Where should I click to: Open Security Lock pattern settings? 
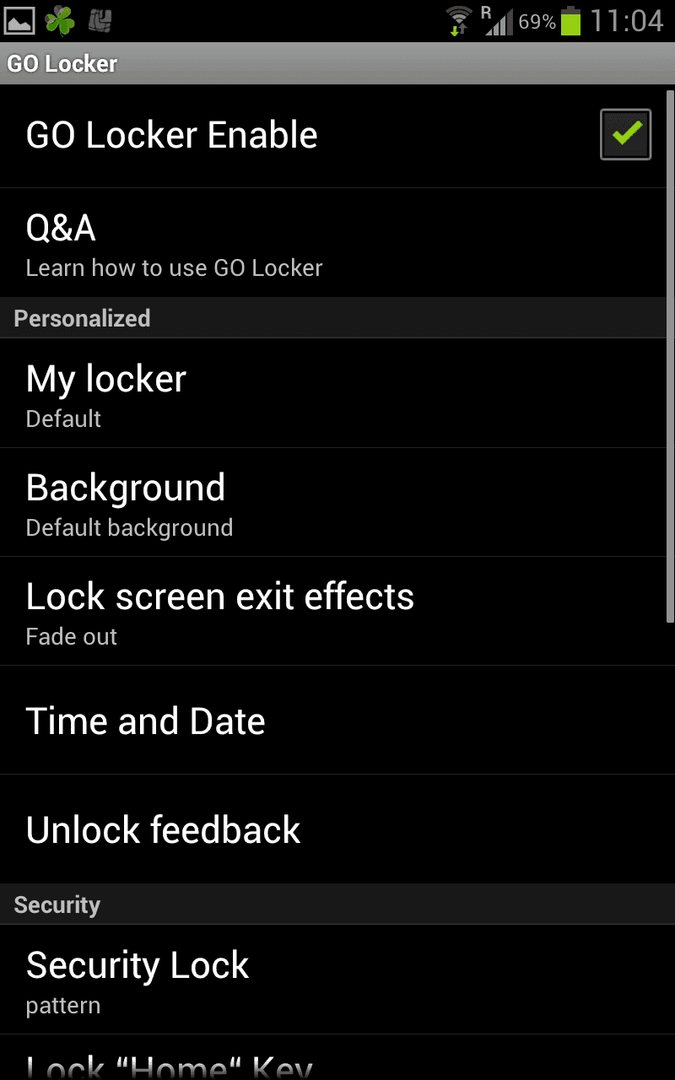pyautogui.click(x=333, y=979)
